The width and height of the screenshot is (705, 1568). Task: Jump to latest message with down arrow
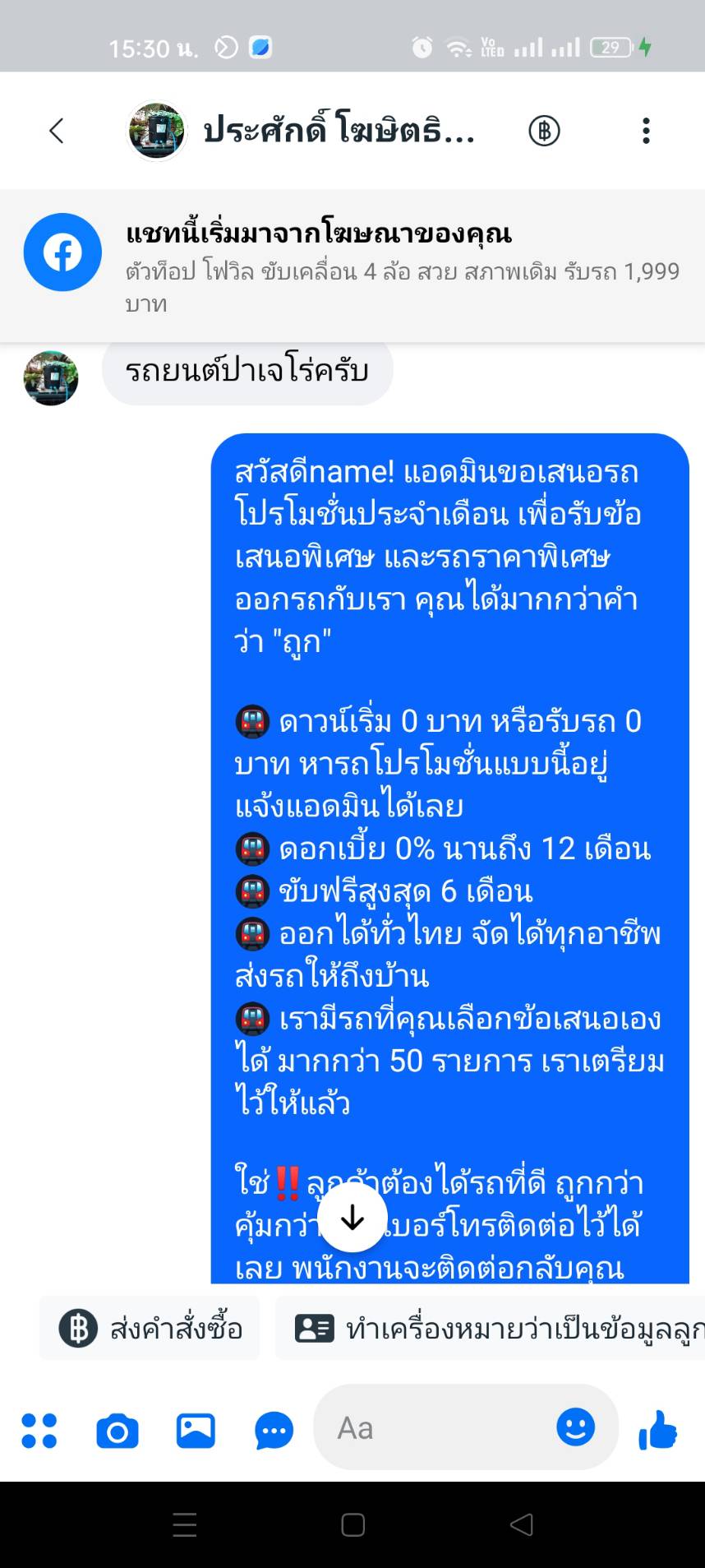(x=352, y=1218)
